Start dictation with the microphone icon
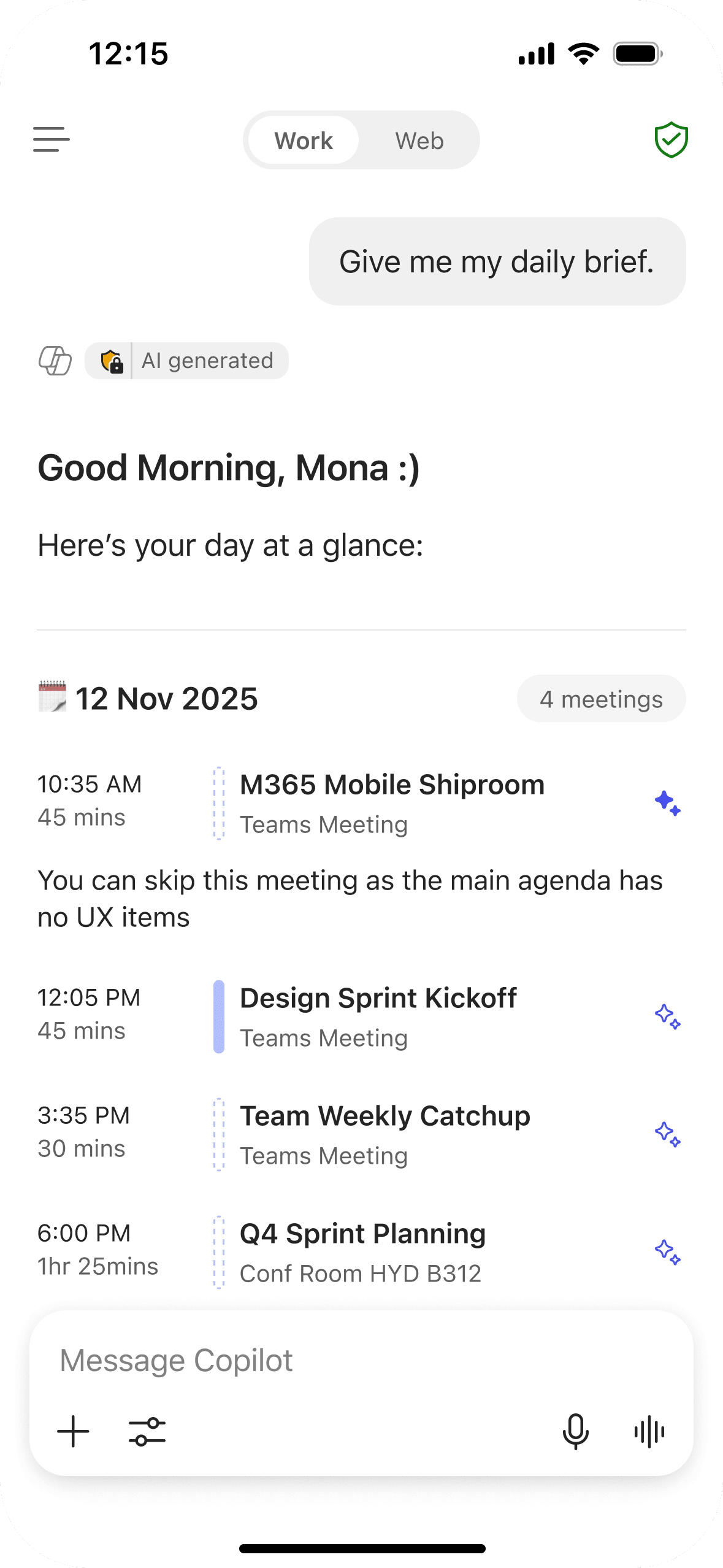The image size is (723, 1568). click(575, 1431)
